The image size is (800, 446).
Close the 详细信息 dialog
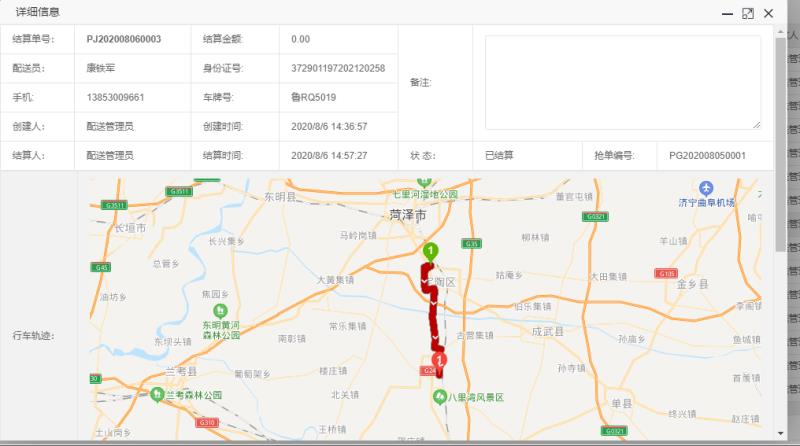pos(768,13)
